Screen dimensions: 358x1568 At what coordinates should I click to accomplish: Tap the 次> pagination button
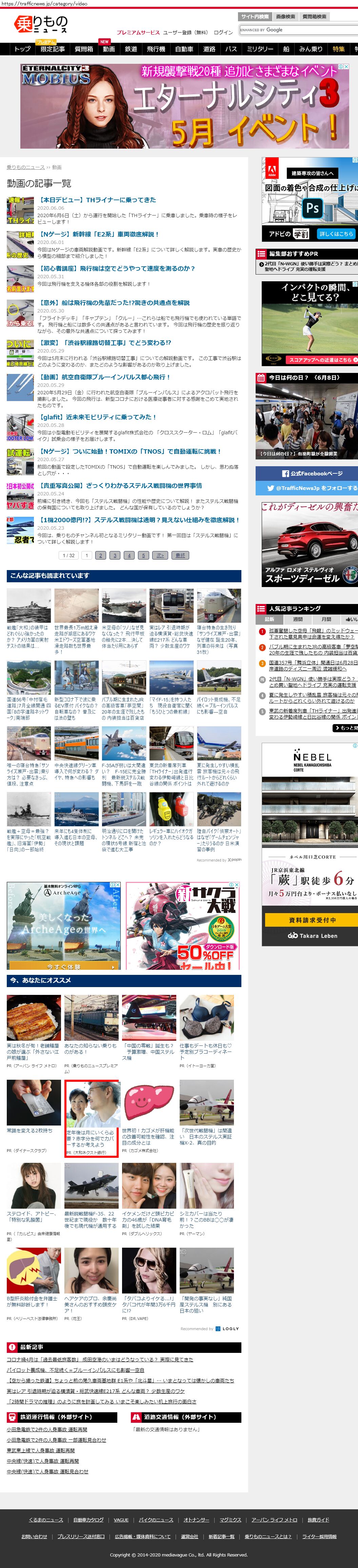click(x=160, y=555)
